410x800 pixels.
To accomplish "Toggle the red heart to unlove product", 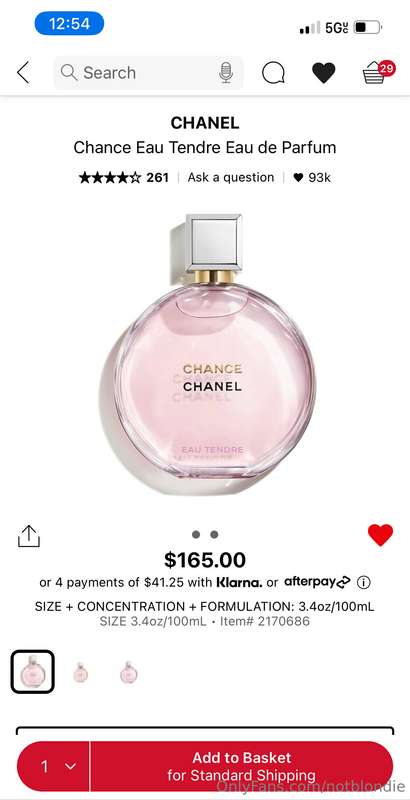I will click(x=380, y=535).
